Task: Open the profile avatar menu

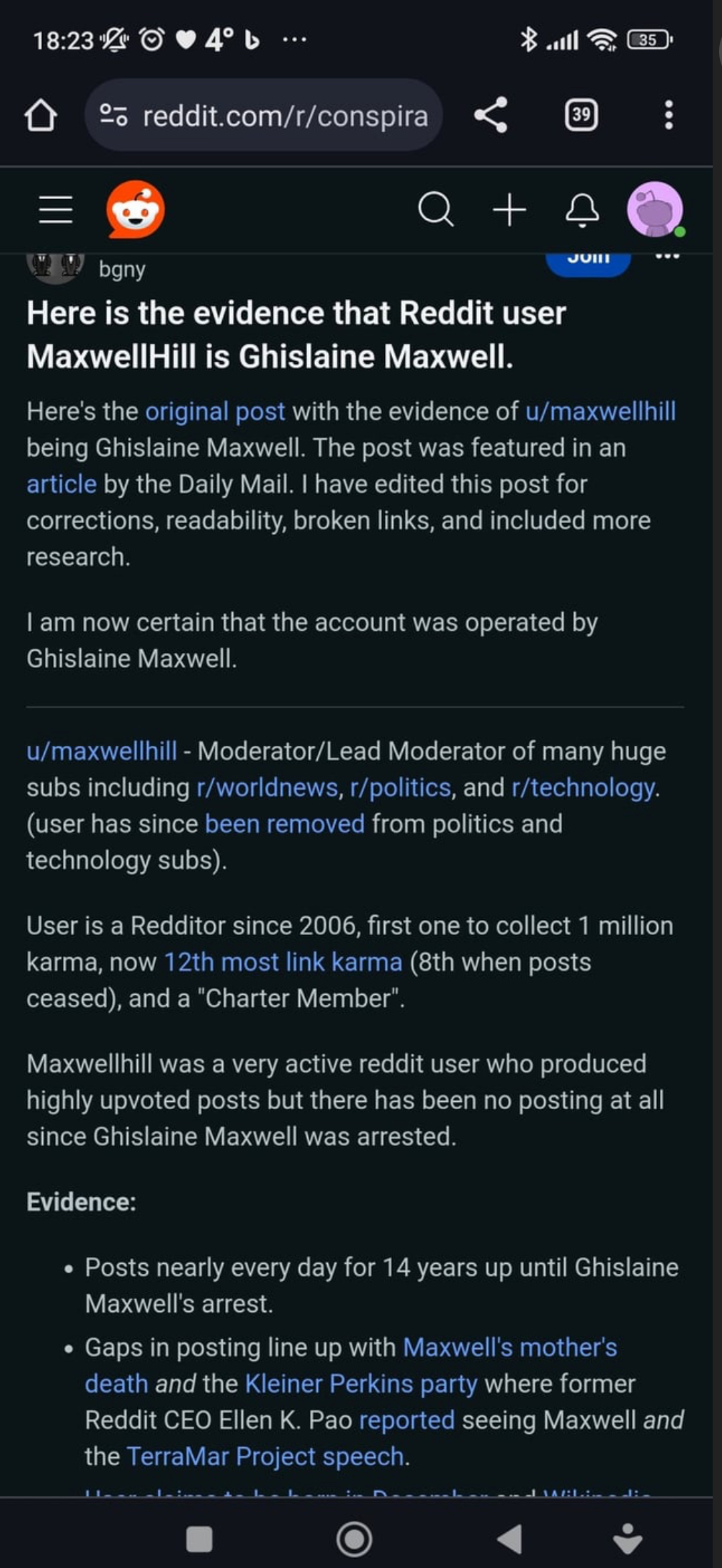Action: 655,209
